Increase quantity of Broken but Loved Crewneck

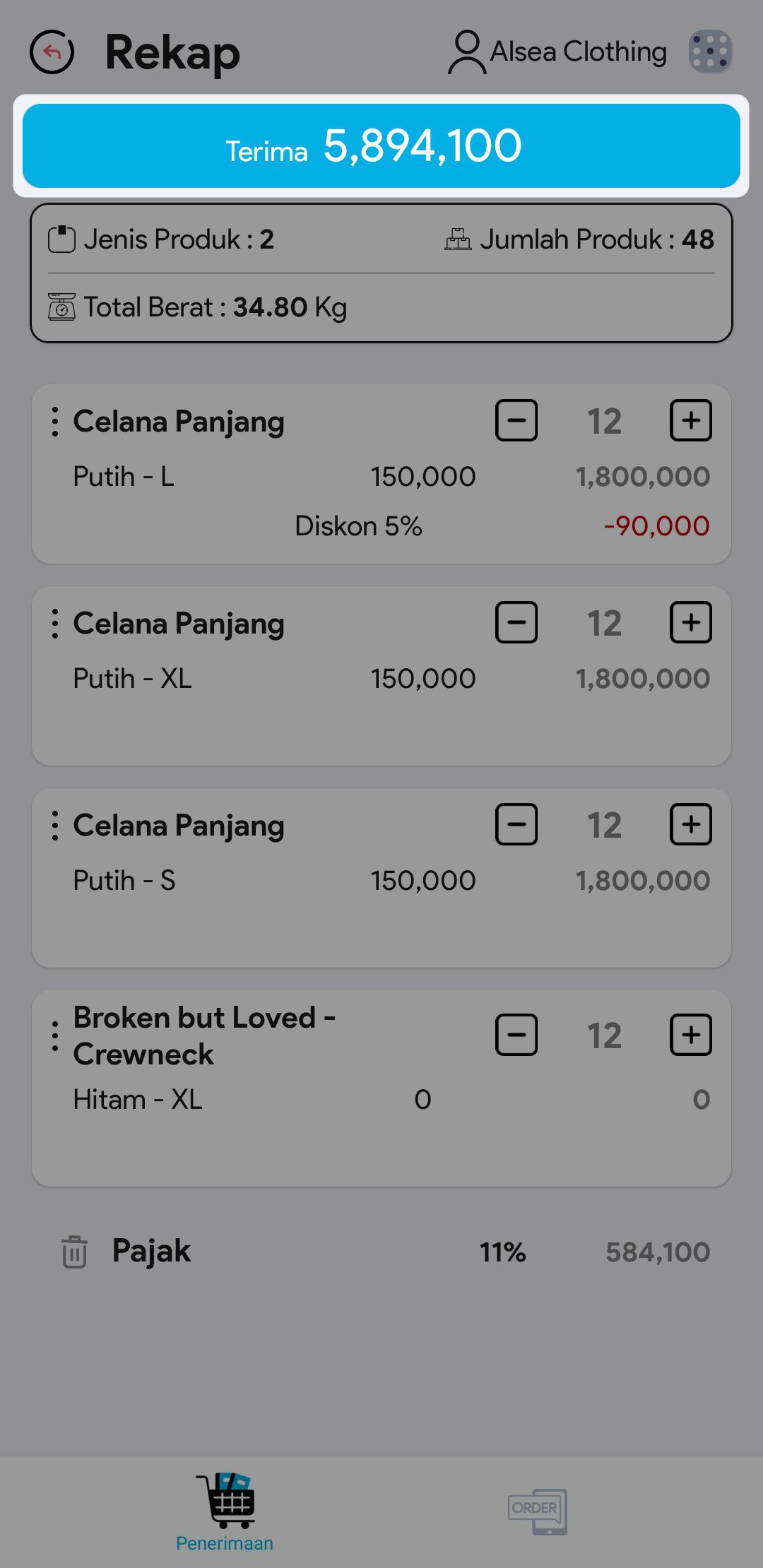tap(690, 1035)
